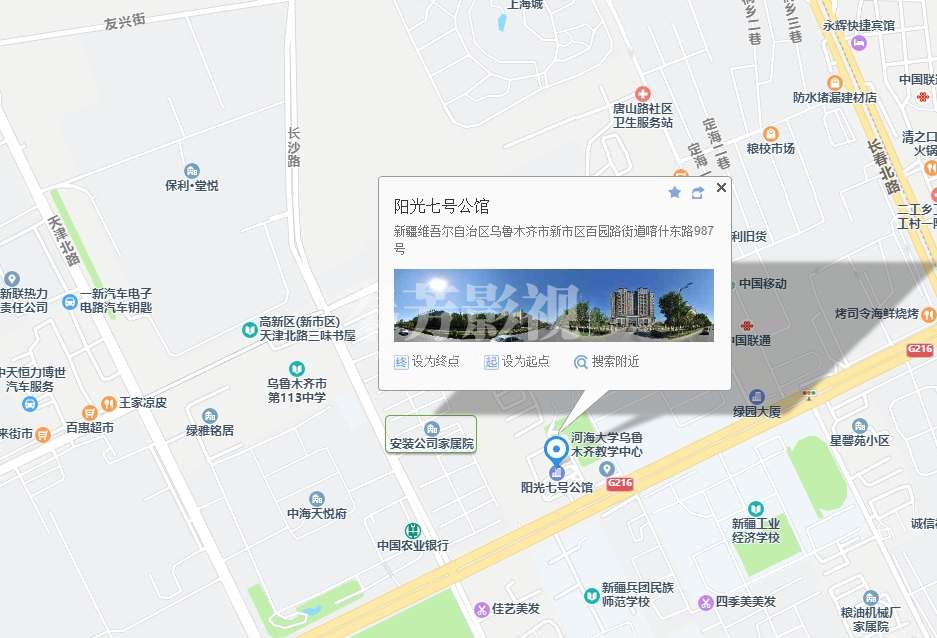Select the 中国农业银行 map marker
The width and height of the screenshot is (937, 638).
point(412,529)
